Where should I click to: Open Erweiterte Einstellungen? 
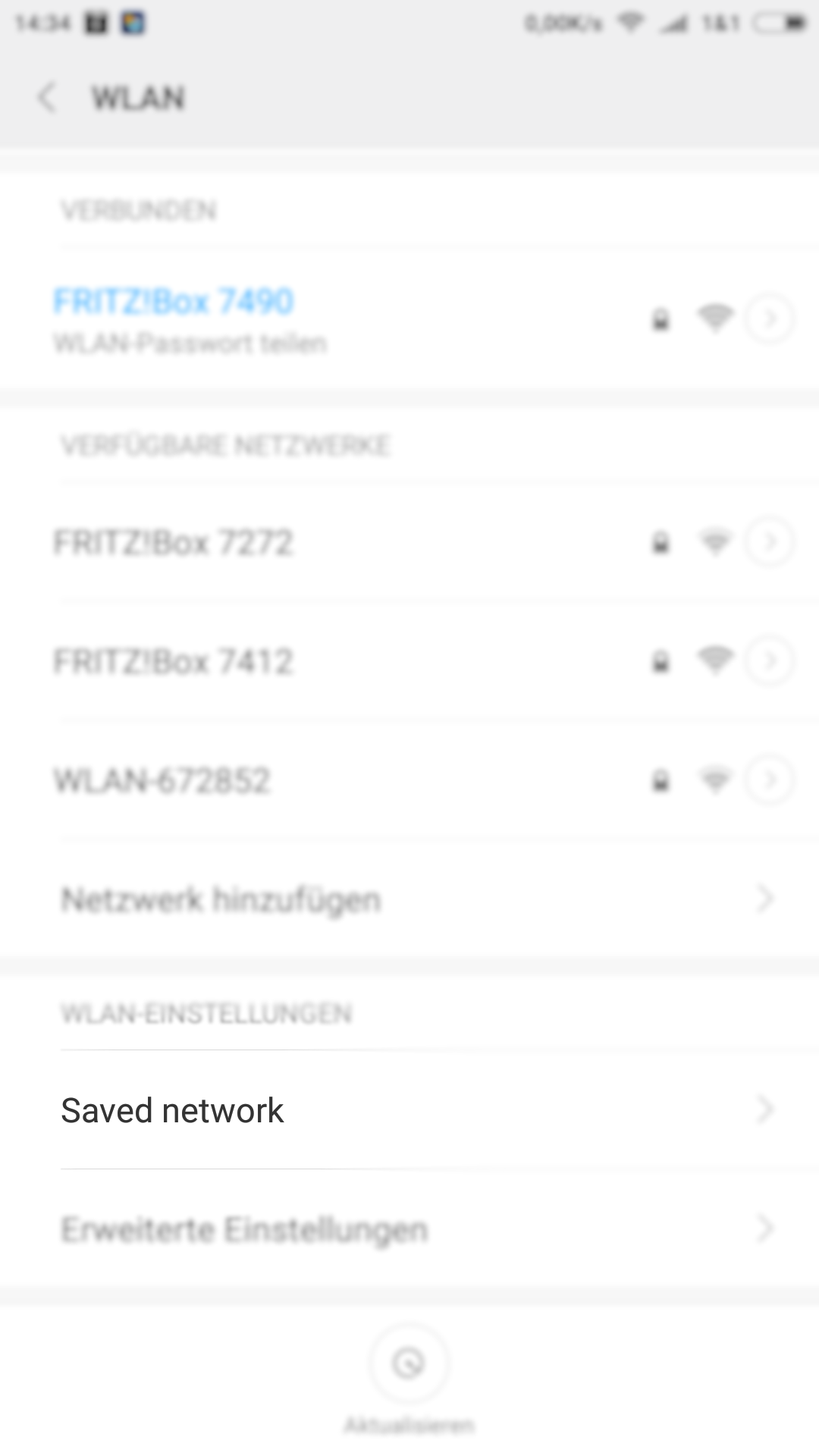409,1229
